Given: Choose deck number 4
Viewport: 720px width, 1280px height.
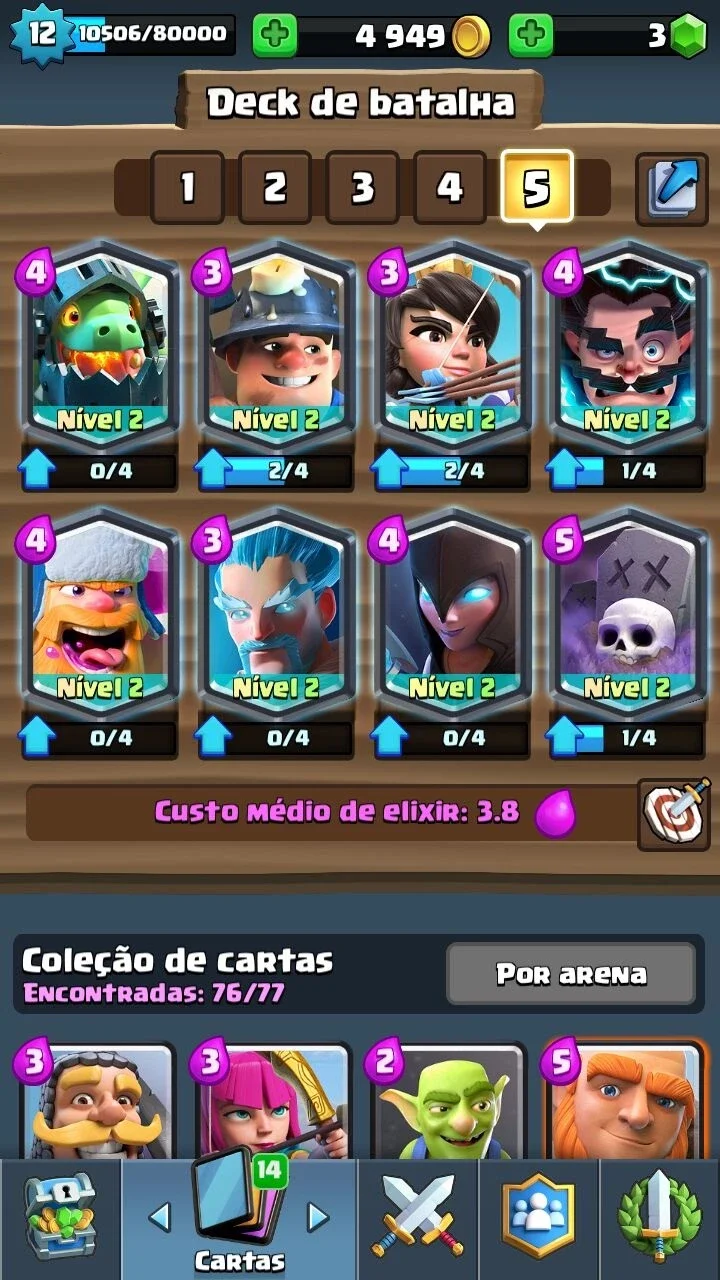Looking at the screenshot, I should tap(449, 187).
